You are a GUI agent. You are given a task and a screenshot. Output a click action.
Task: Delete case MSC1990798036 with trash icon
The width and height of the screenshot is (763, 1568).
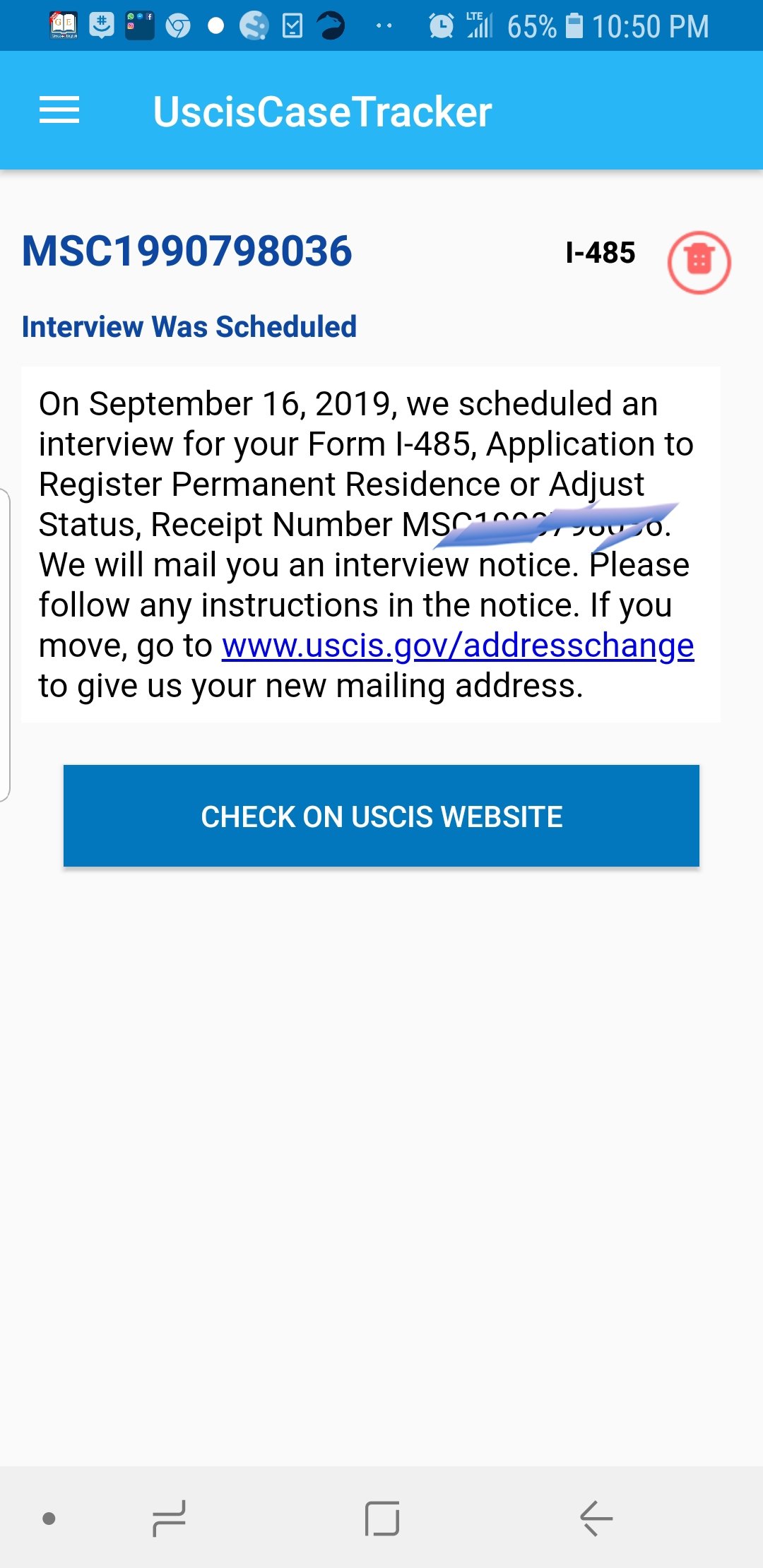click(699, 262)
